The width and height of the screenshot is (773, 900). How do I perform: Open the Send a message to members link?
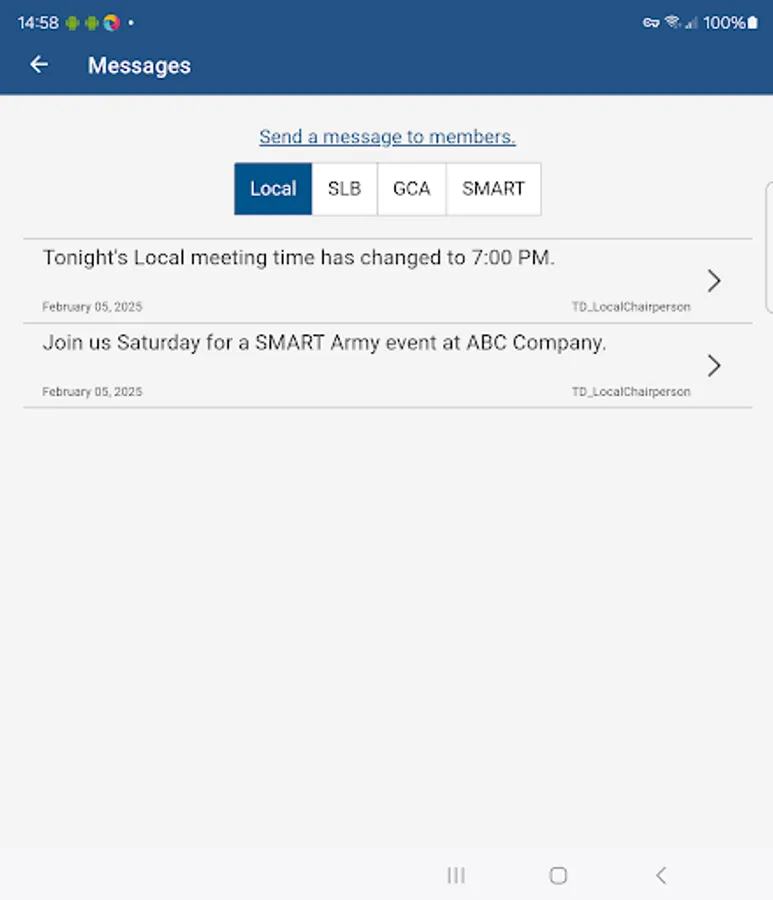(x=386, y=136)
